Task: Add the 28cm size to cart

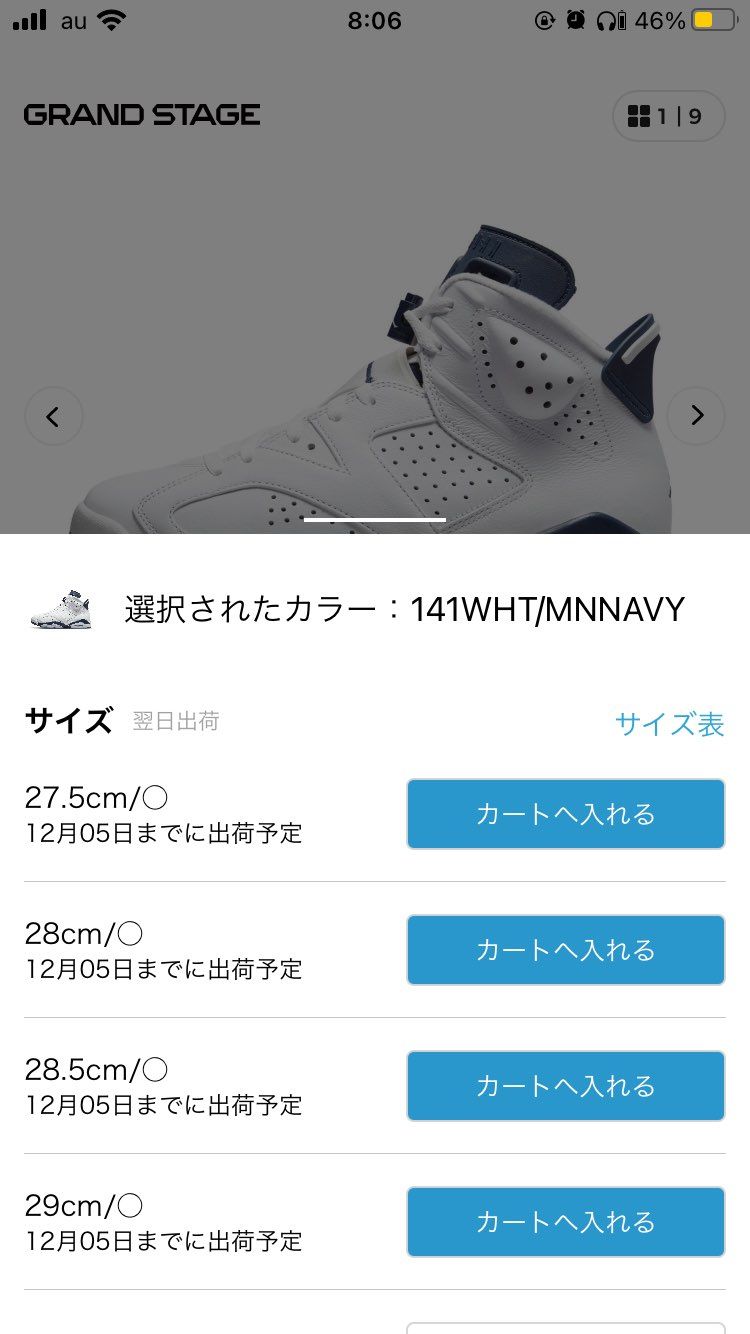Action: (x=565, y=950)
